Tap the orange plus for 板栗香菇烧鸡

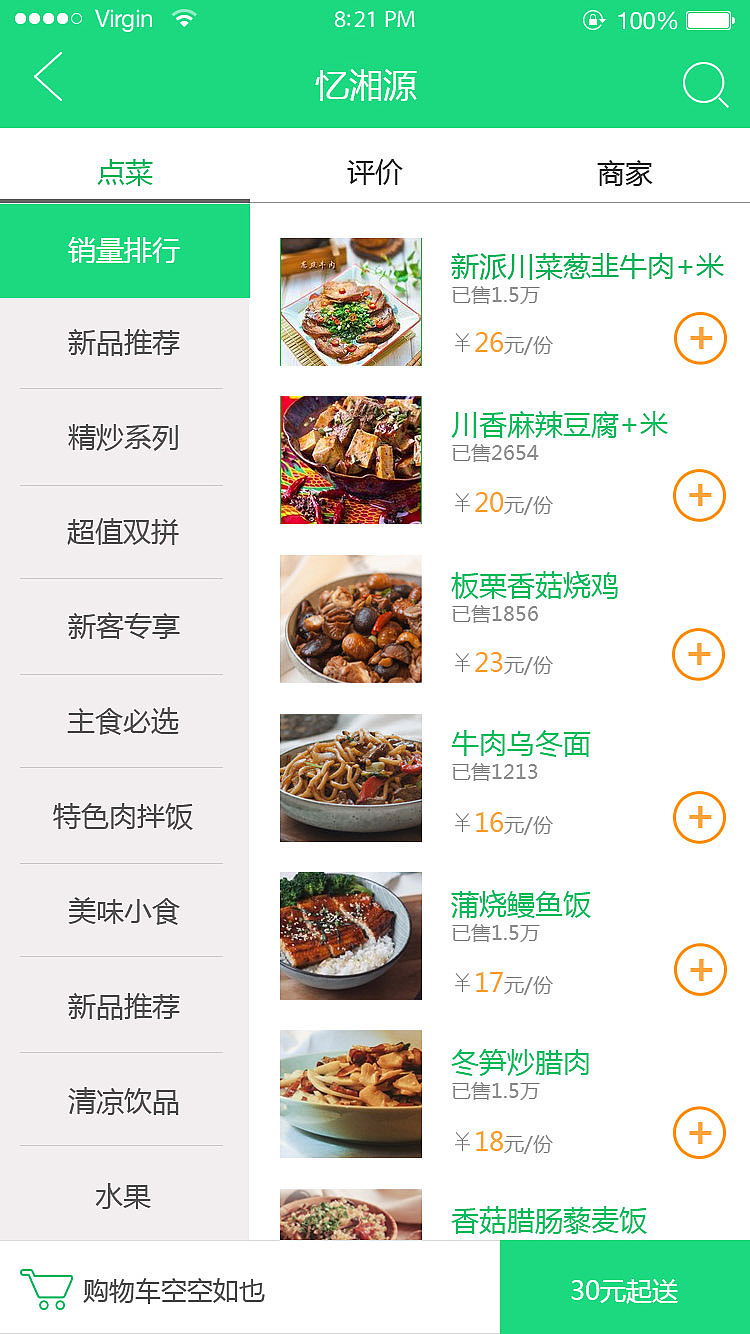(699, 655)
